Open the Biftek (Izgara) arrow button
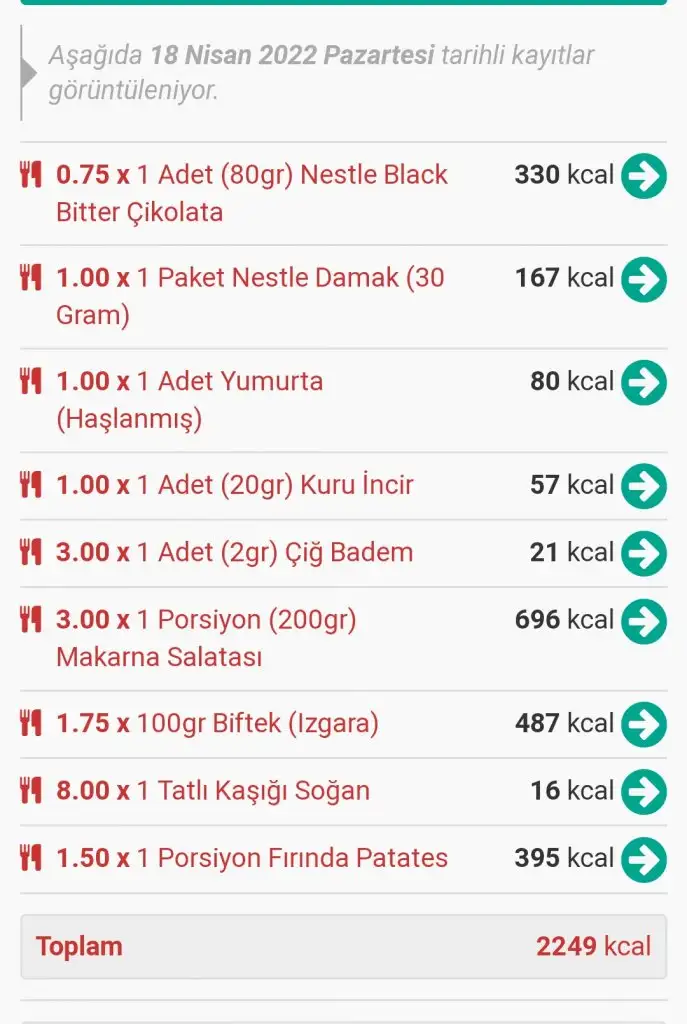 [643, 725]
